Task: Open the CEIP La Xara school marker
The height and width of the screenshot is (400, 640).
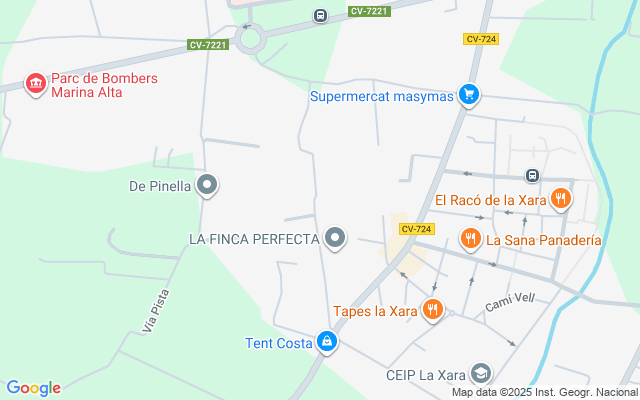Action: [482, 375]
